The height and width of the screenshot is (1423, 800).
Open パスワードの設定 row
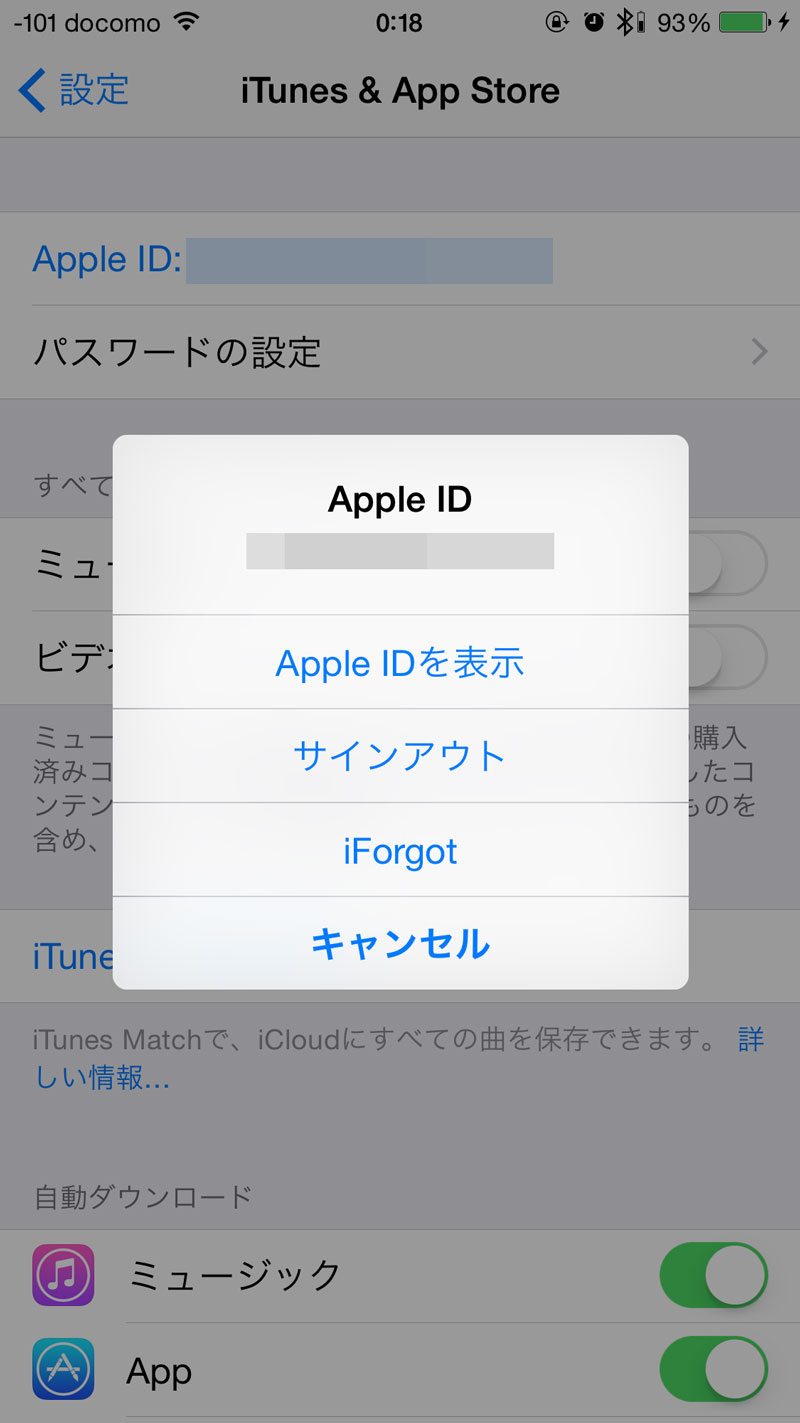[x=400, y=352]
